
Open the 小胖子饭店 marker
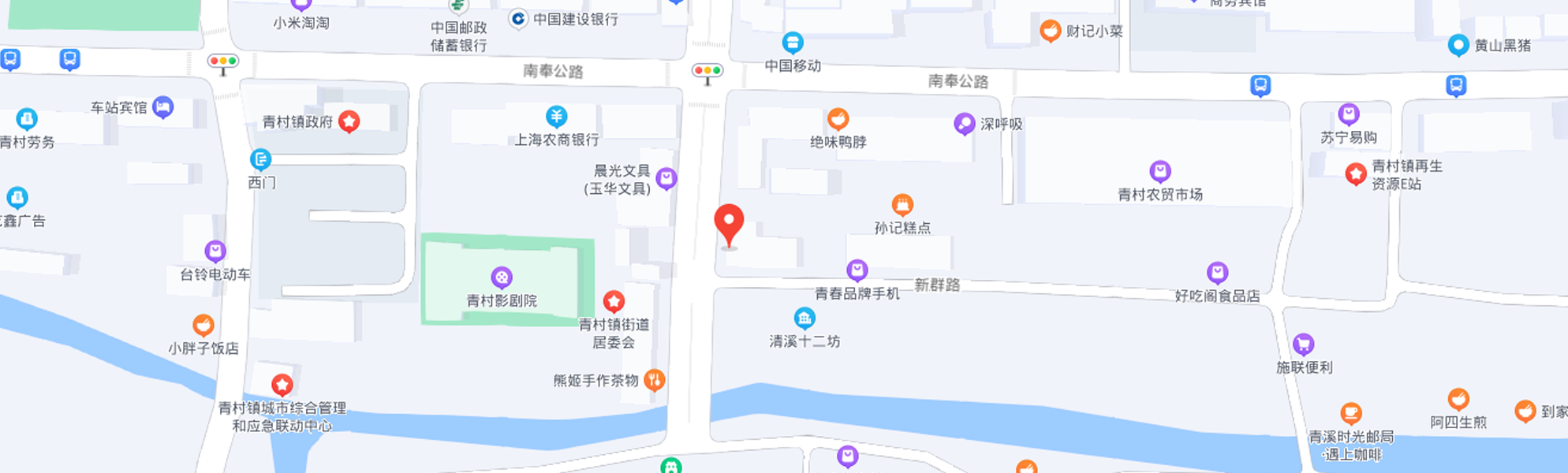pos(203,325)
